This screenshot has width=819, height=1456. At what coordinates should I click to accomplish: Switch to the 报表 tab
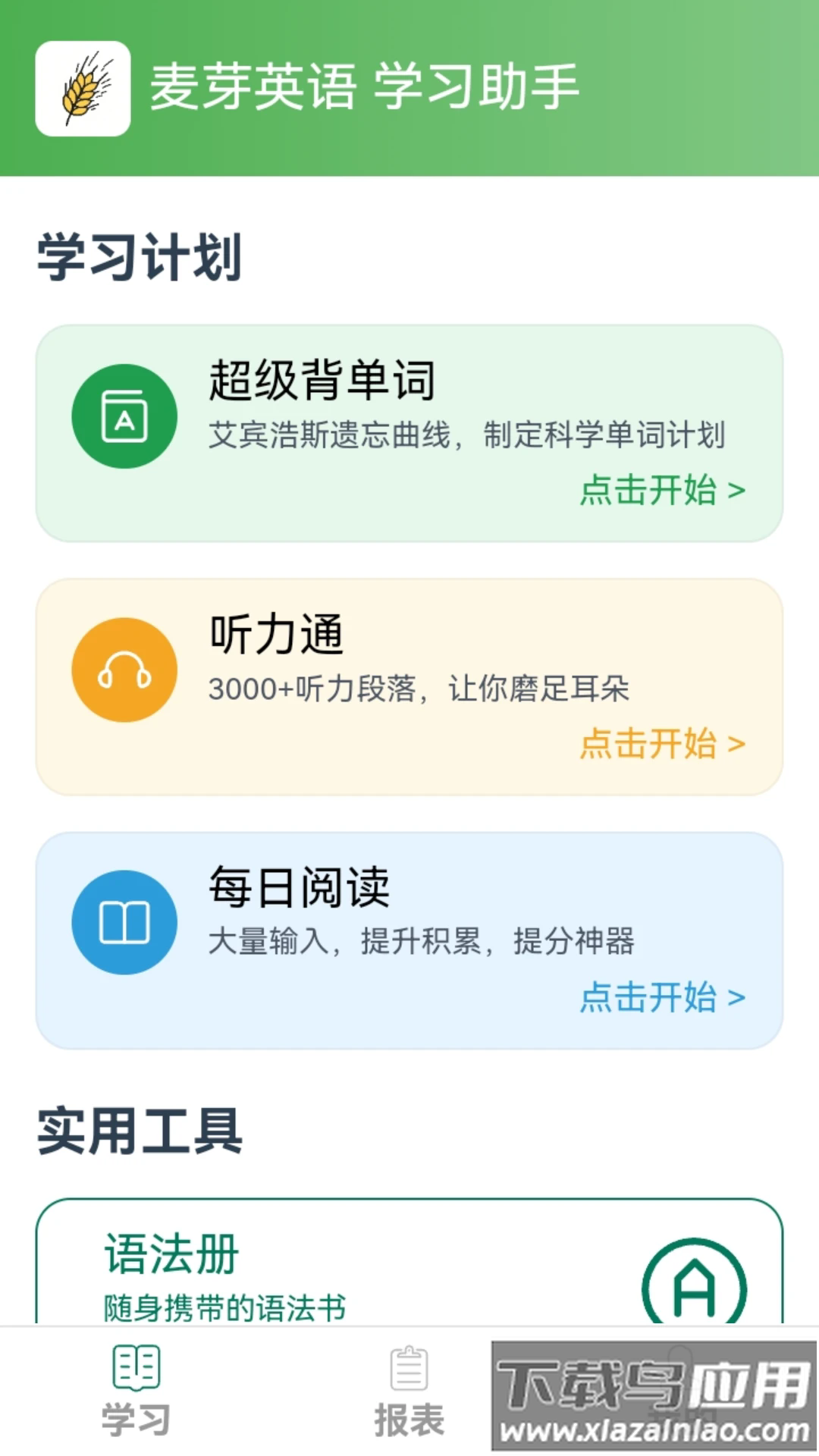(409, 1391)
